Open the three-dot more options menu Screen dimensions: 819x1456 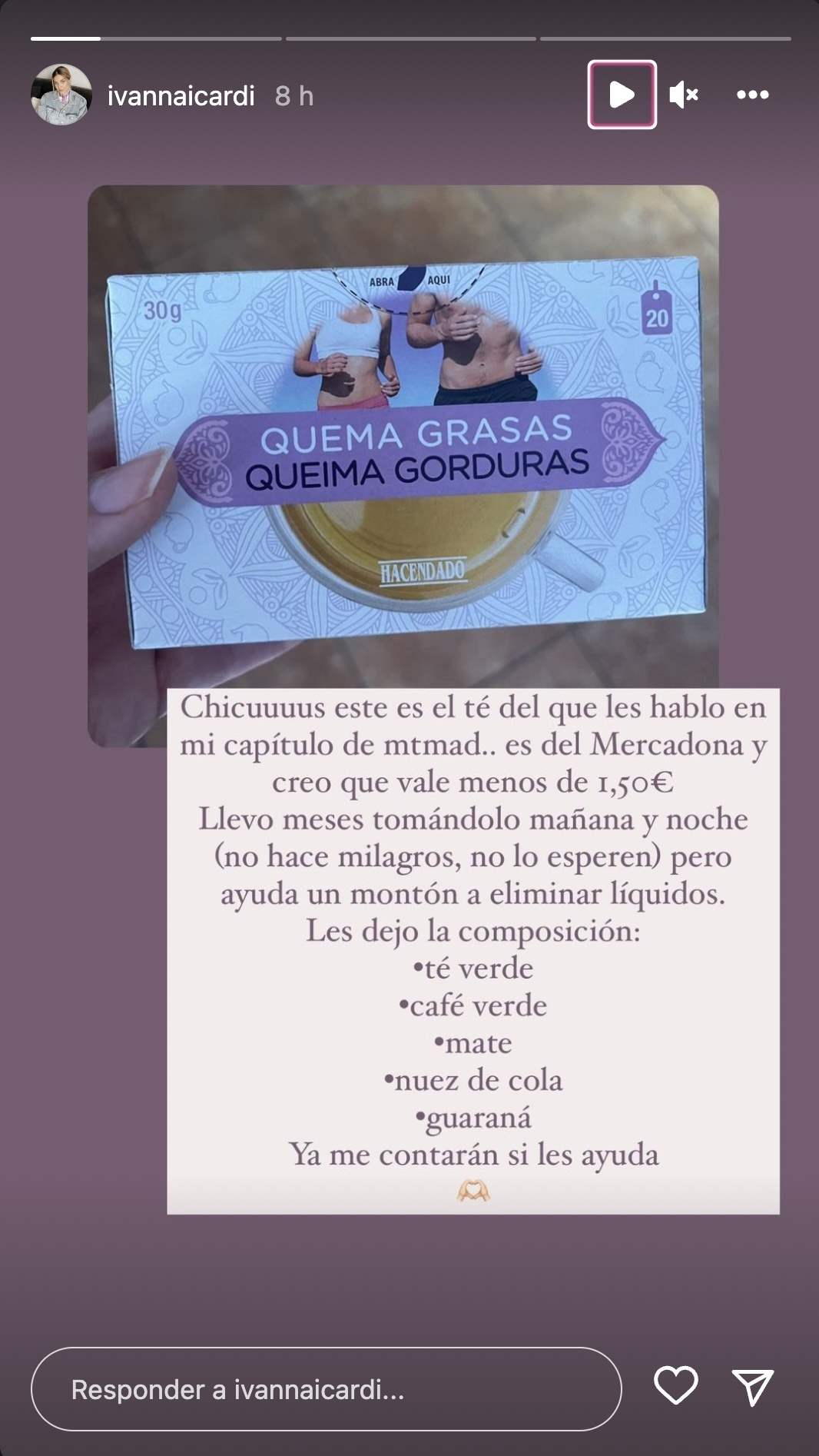pos(752,95)
